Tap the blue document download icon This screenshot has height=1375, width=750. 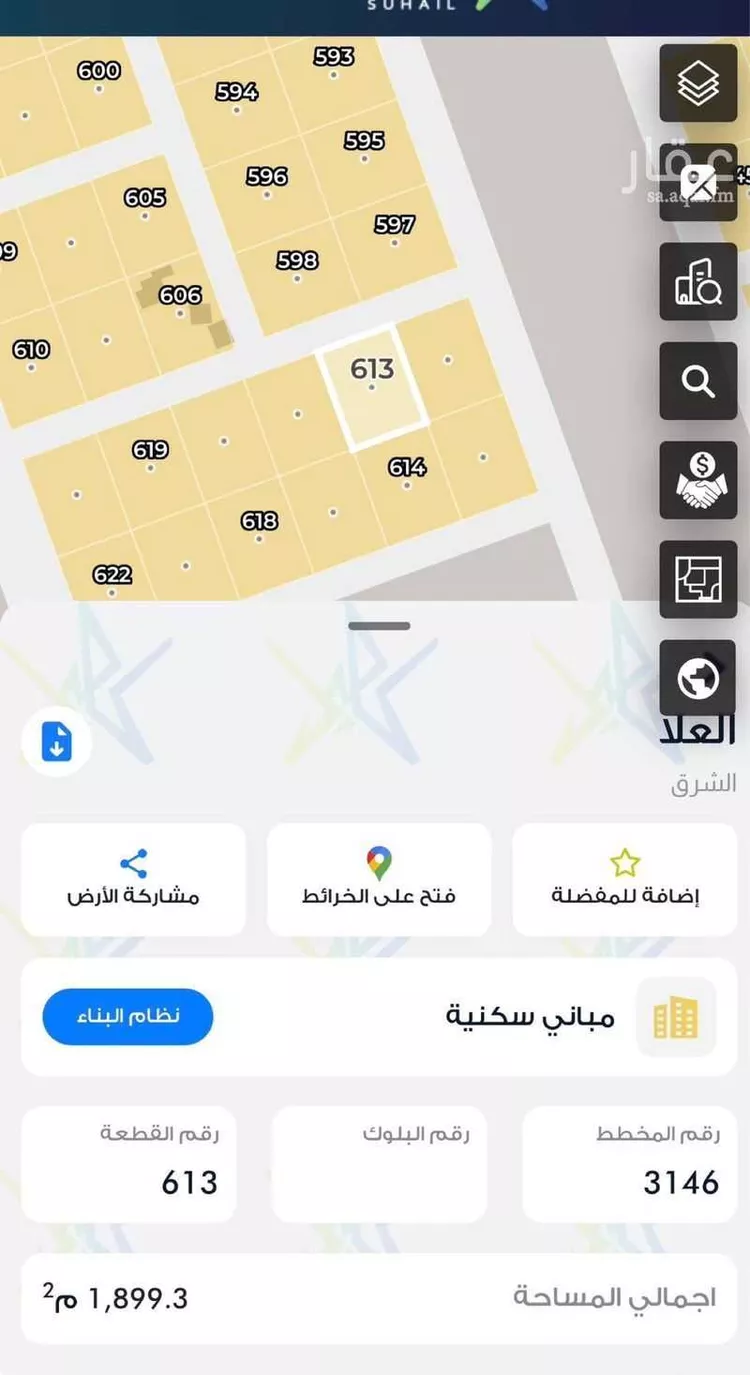tap(57, 740)
